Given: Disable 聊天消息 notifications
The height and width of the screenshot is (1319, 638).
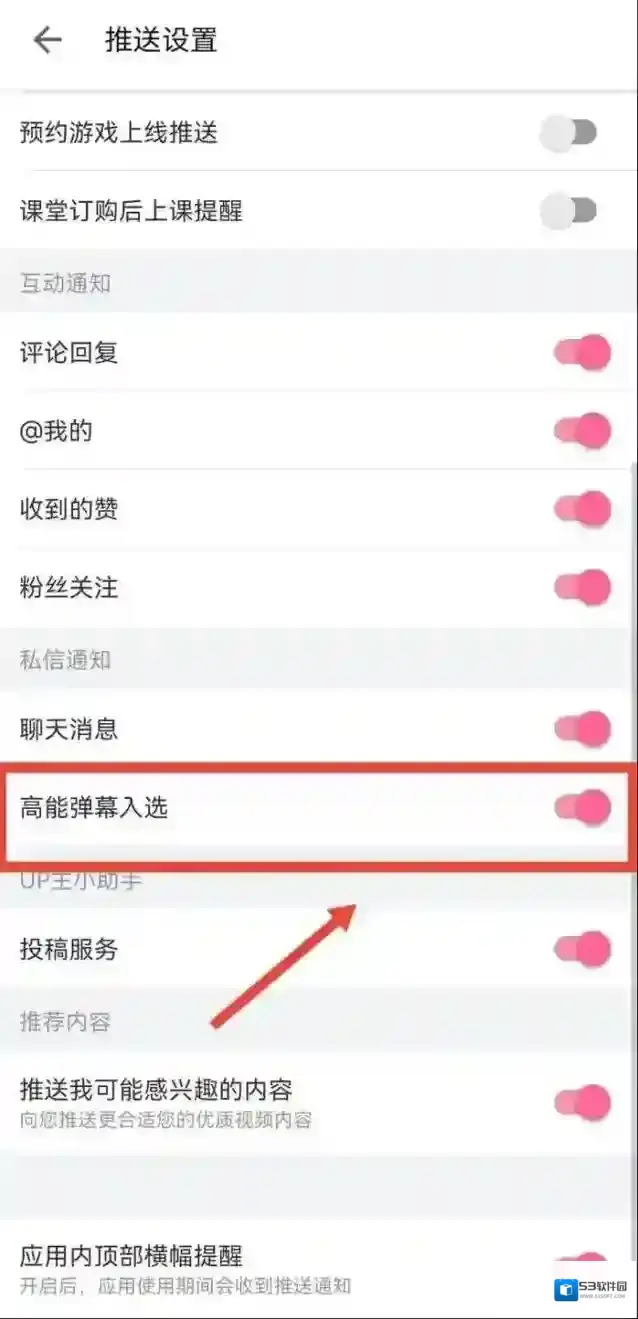Looking at the screenshot, I should (x=582, y=728).
